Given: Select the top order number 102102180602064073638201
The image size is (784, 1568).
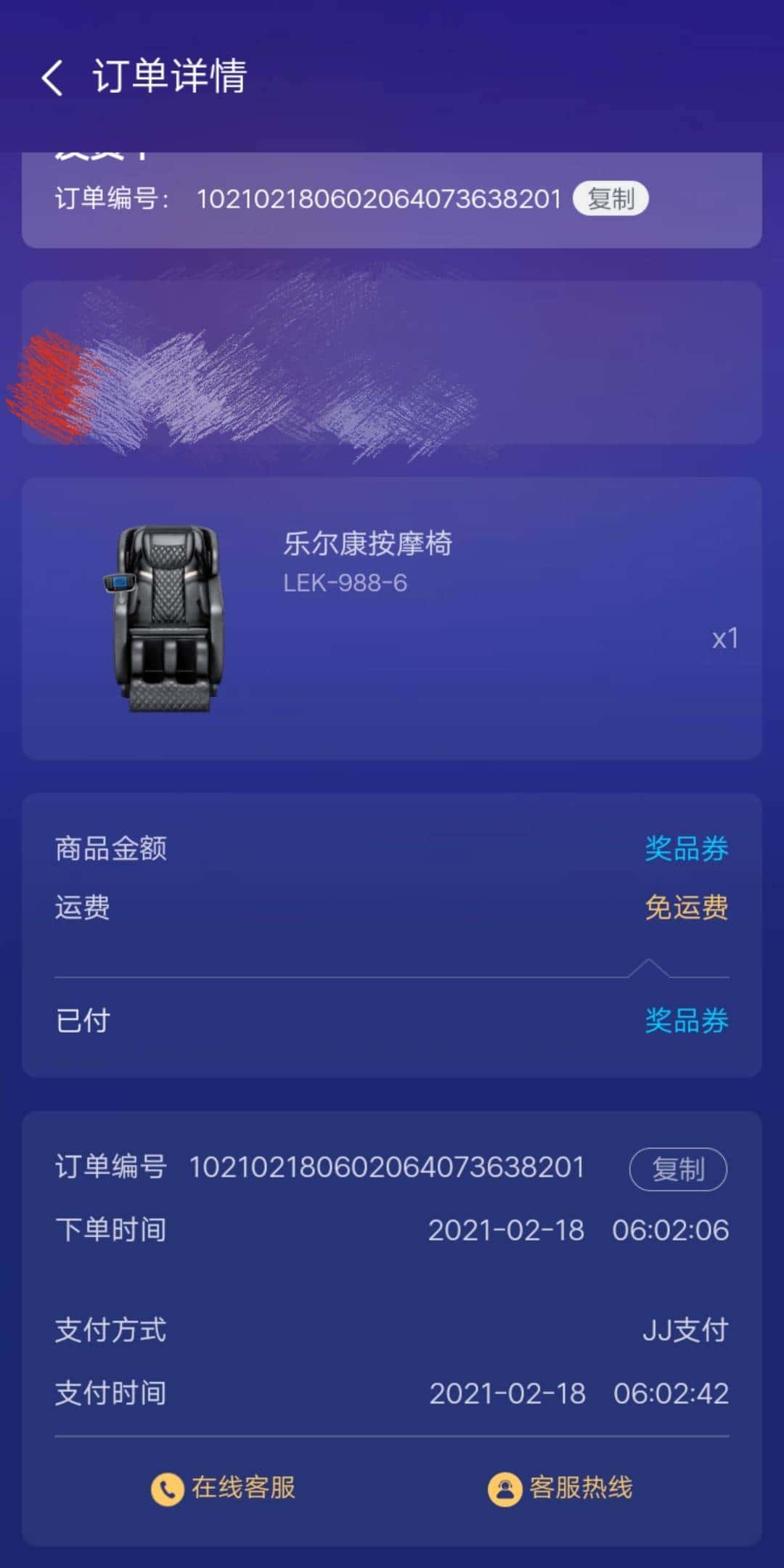Looking at the screenshot, I should pos(377,196).
